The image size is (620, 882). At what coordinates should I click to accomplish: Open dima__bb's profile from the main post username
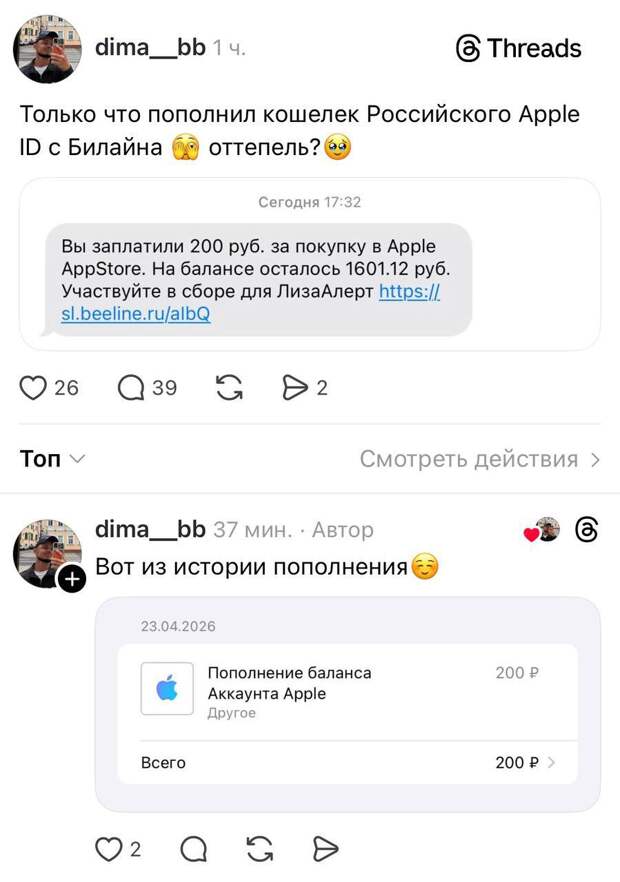[x=149, y=48]
